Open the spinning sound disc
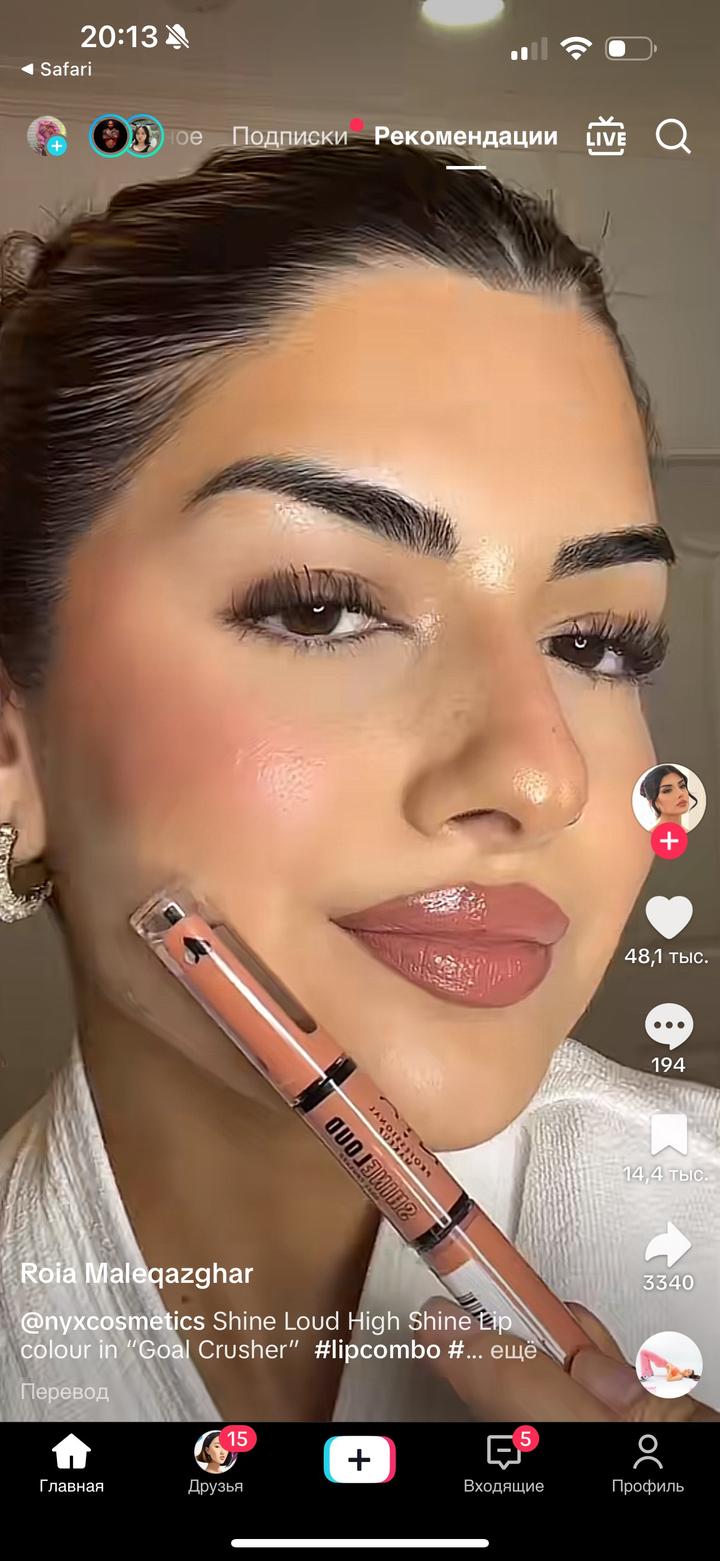Image resolution: width=720 pixels, height=1561 pixels. click(668, 1364)
